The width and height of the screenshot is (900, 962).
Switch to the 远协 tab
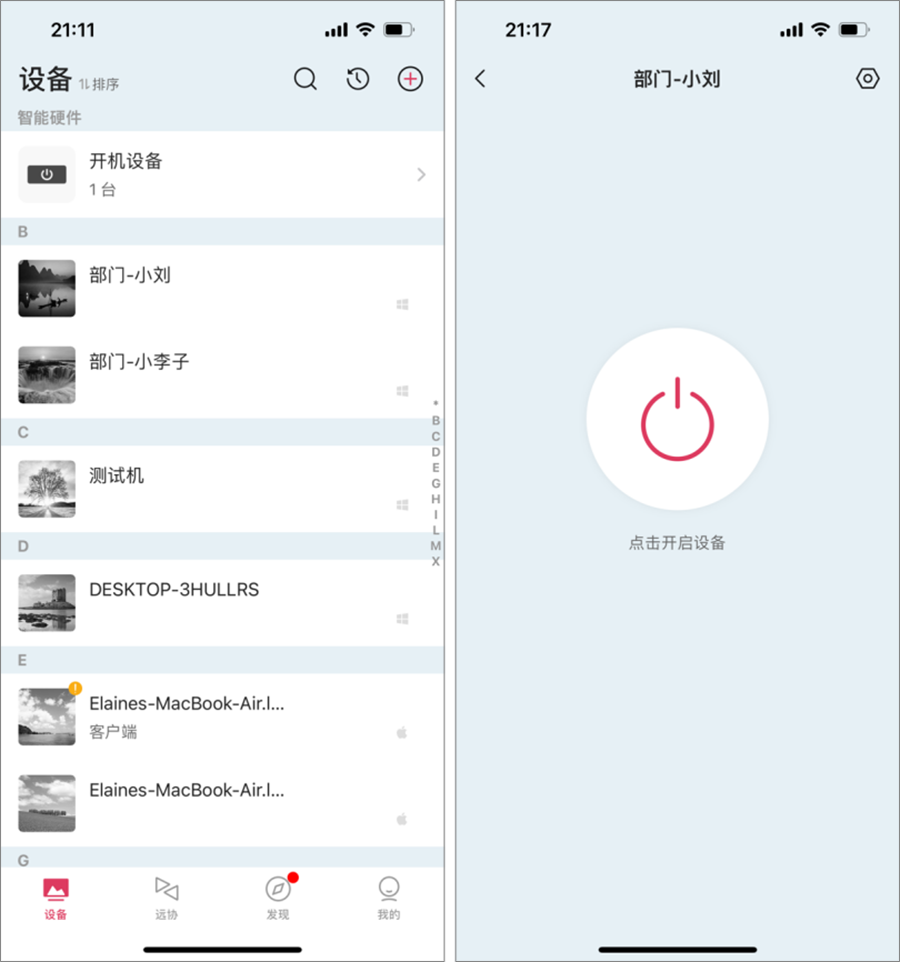[167, 897]
